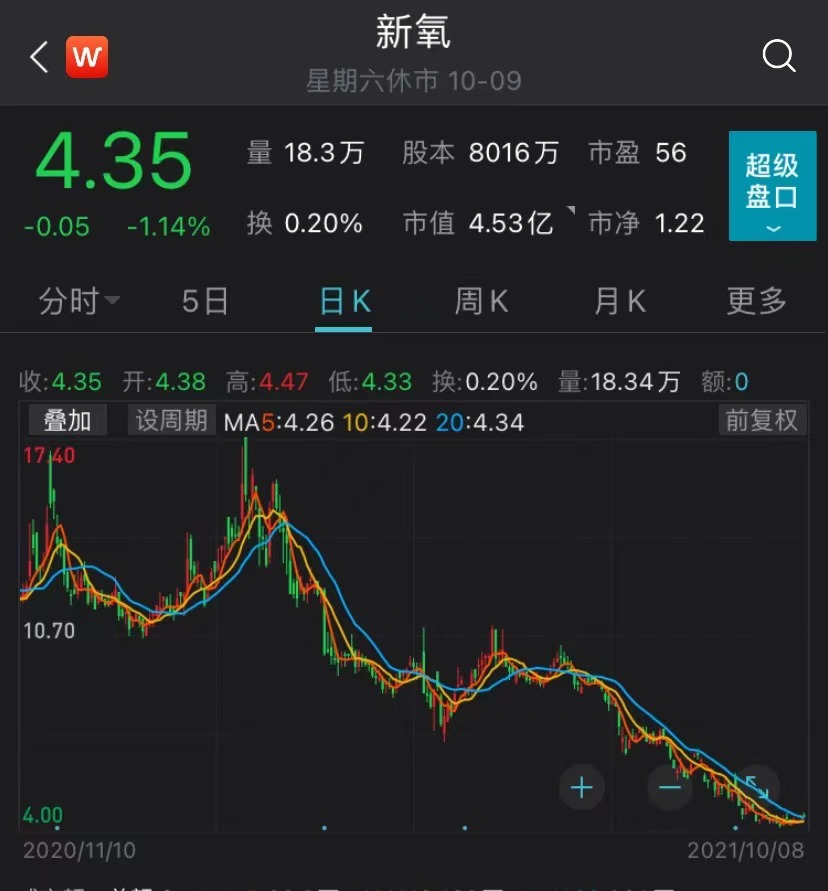Select the currently active 日K tab
828x891 pixels.
pos(344,301)
